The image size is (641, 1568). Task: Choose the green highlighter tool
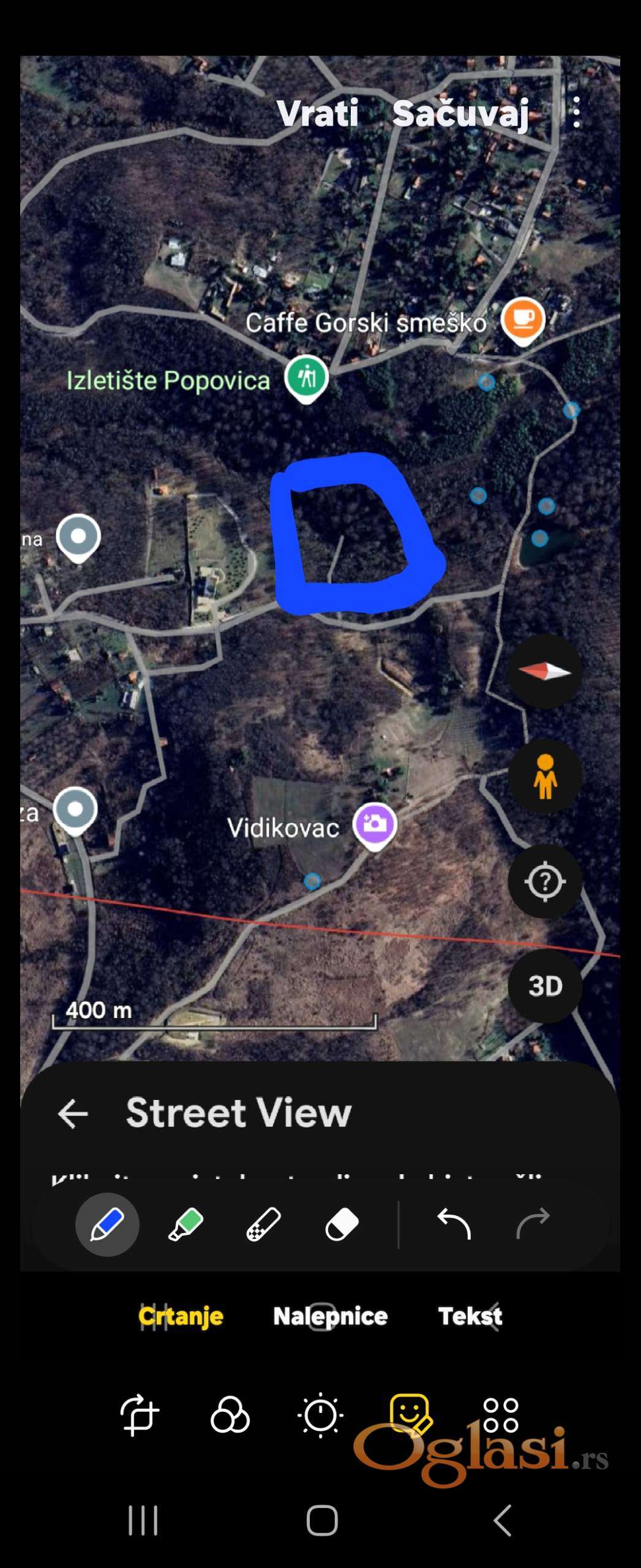tap(185, 1225)
